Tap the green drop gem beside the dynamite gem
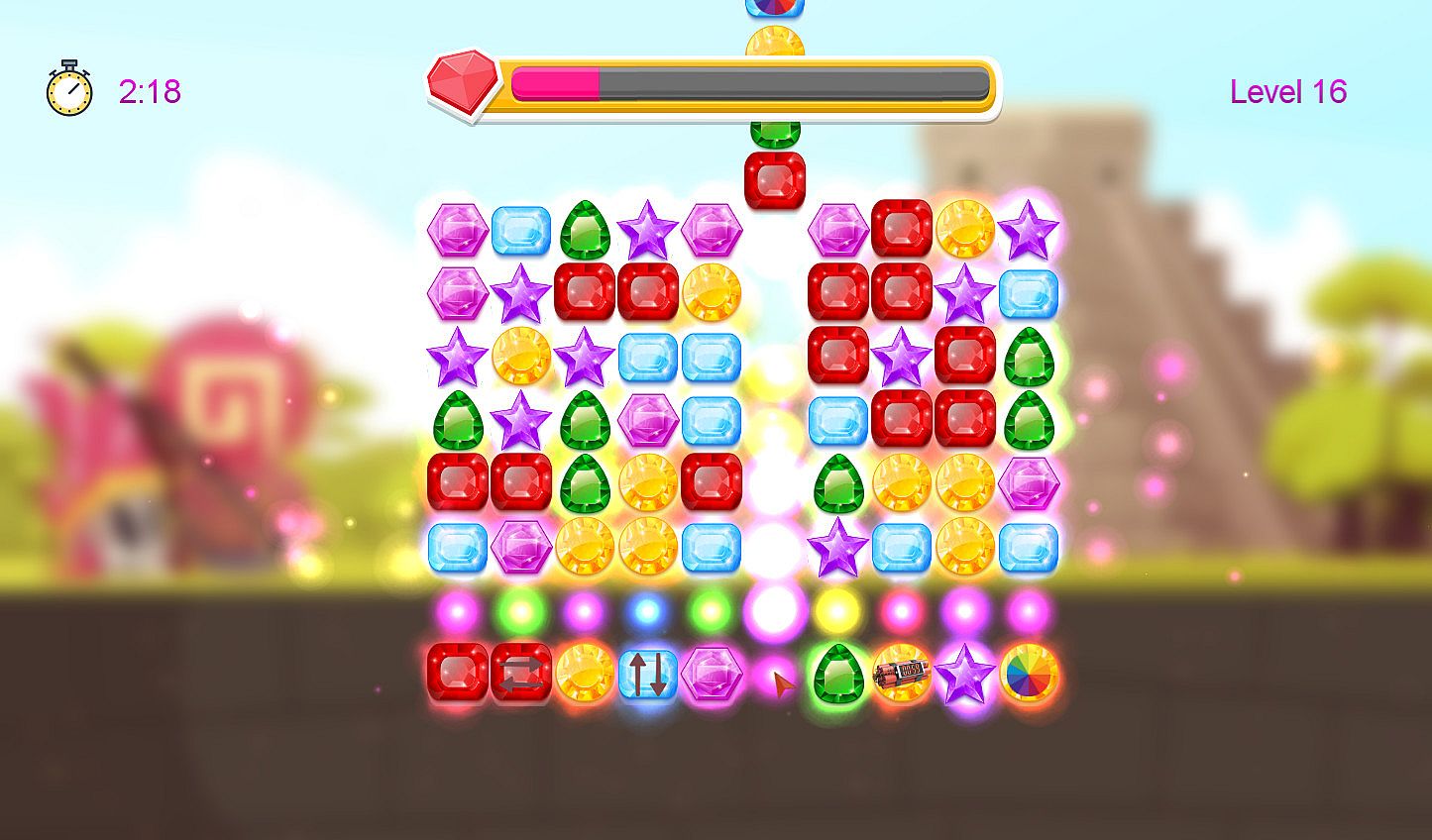Image resolution: width=1432 pixels, height=840 pixels. [x=838, y=674]
